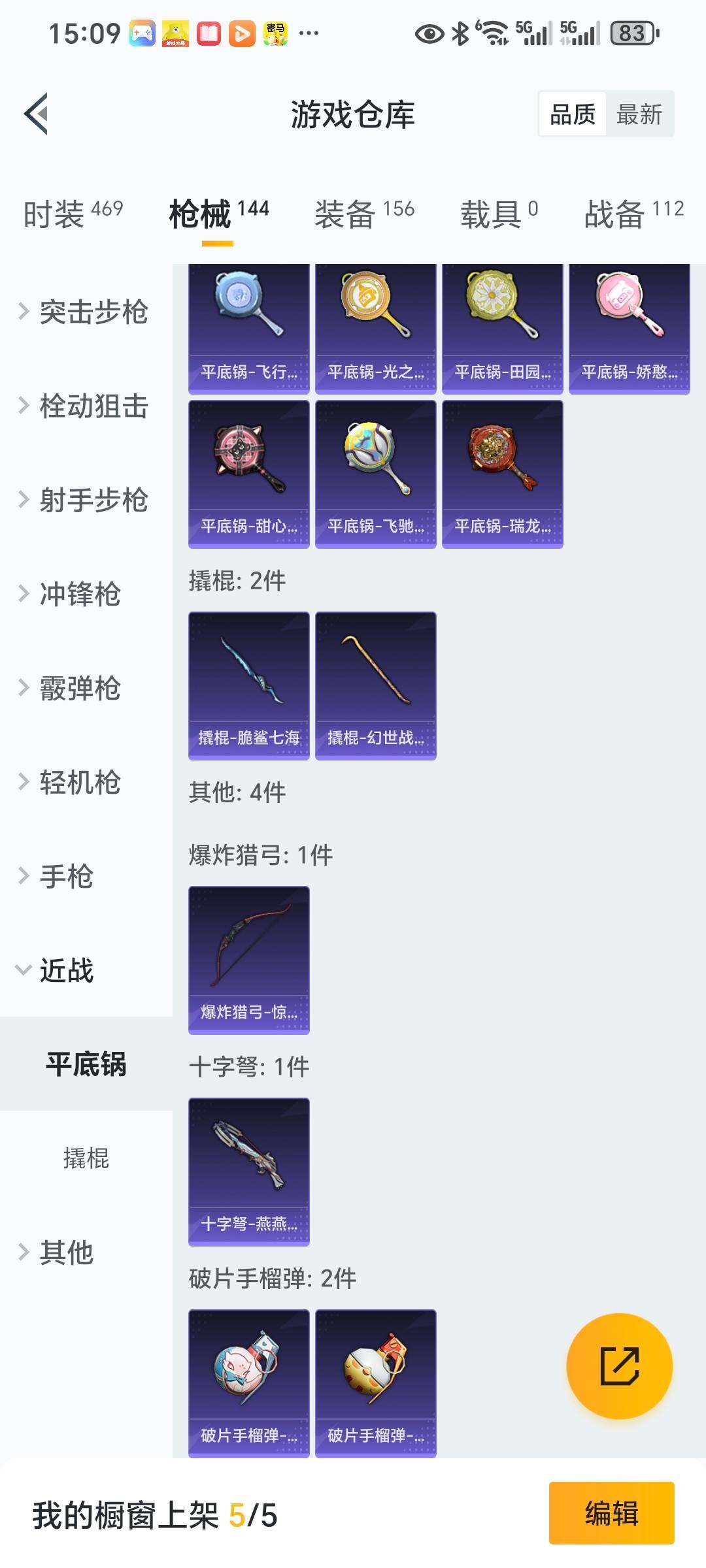Open the 平底锅-瑞龙 item
This screenshot has width=706, height=1568.
click(502, 474)
